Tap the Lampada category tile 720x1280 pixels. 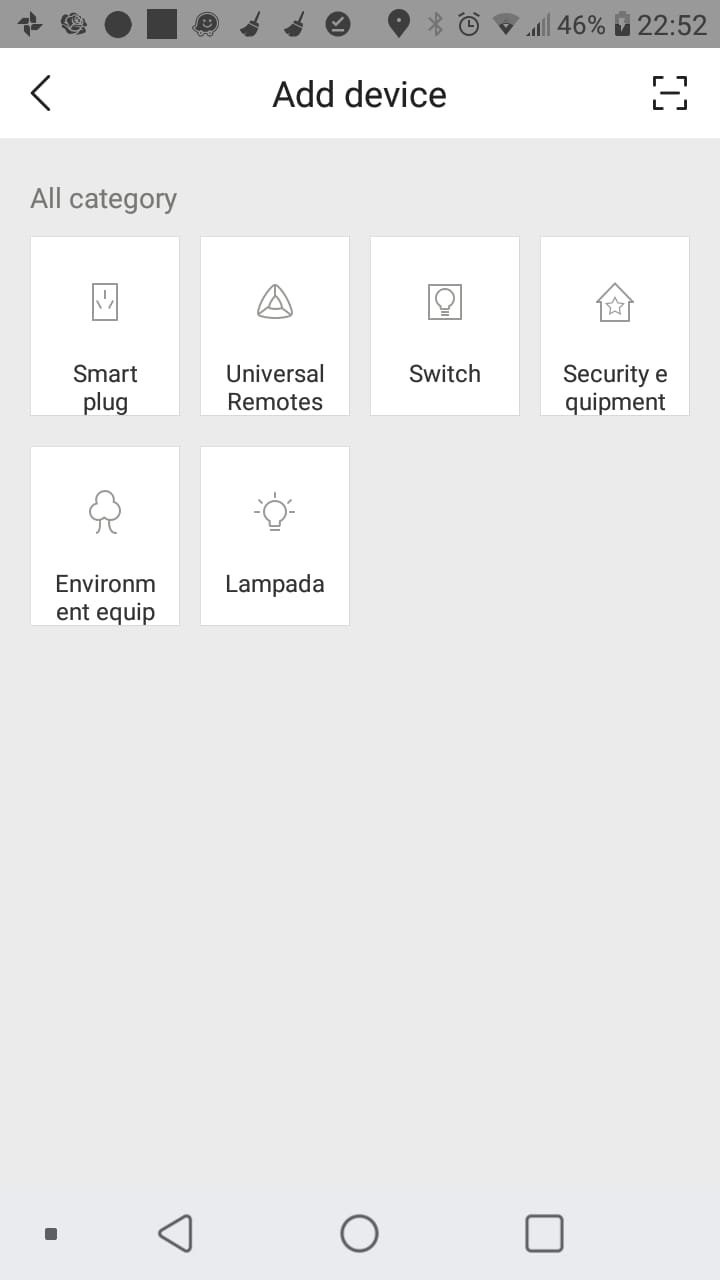275,536
